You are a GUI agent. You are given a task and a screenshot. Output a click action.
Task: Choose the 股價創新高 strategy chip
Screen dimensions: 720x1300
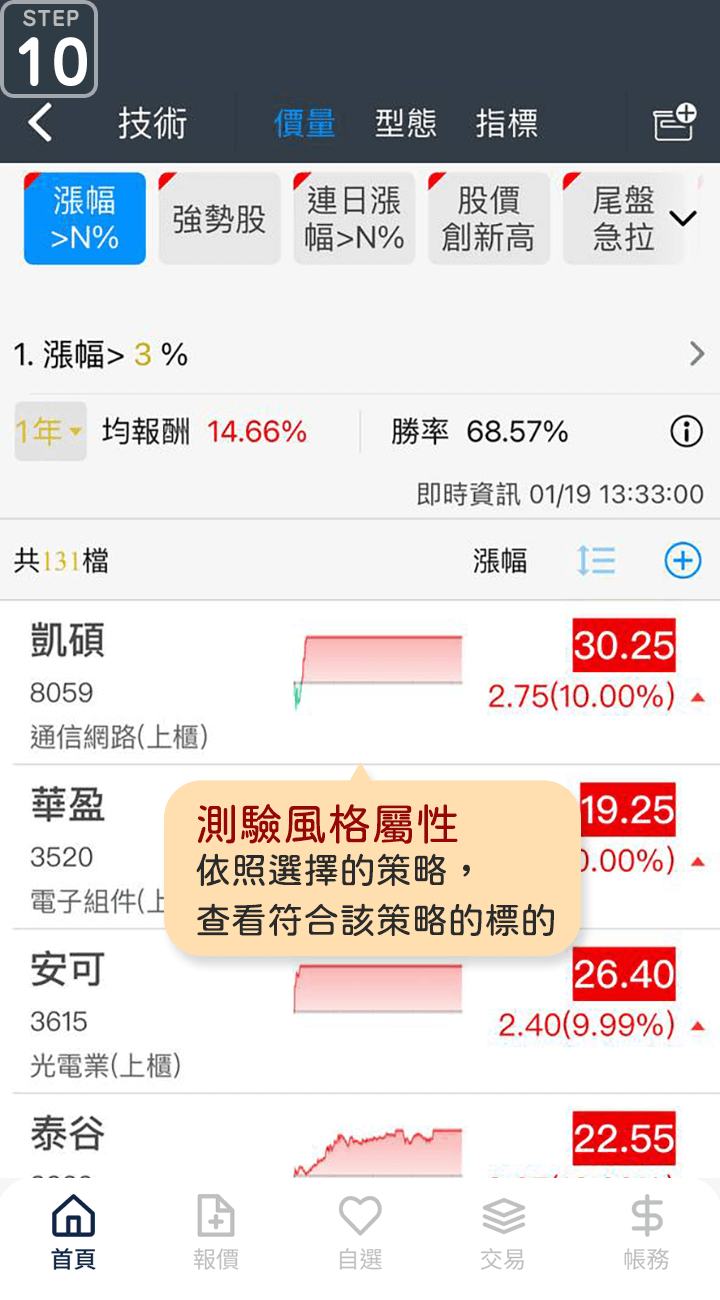pyautogui.click(x=488, y=219)
